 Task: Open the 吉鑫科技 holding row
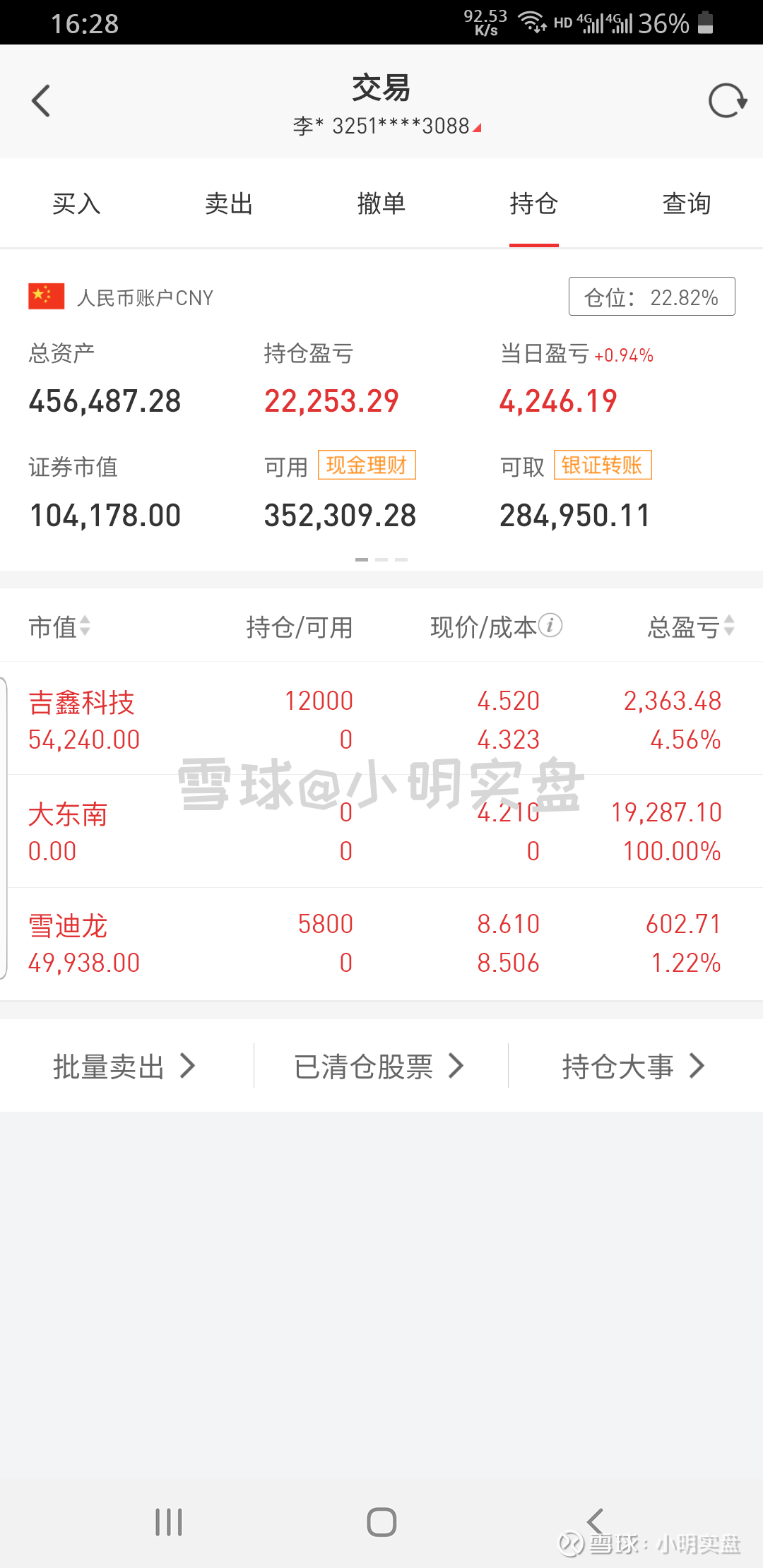pyautogui.click(x=381, y=719)
